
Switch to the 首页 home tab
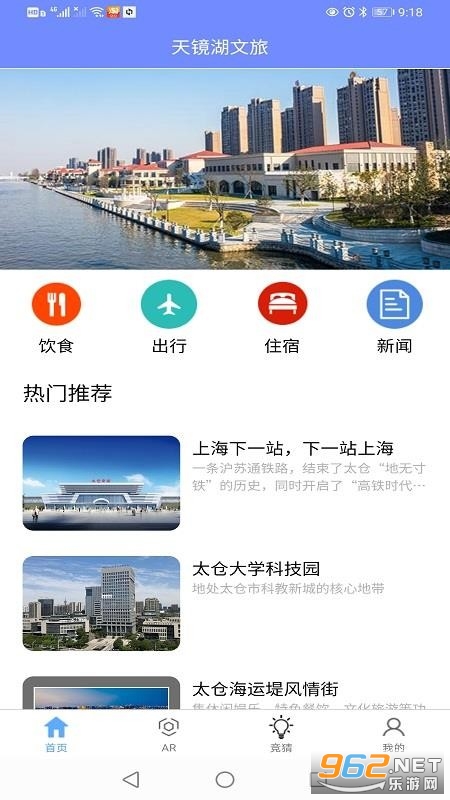point(56,734)
